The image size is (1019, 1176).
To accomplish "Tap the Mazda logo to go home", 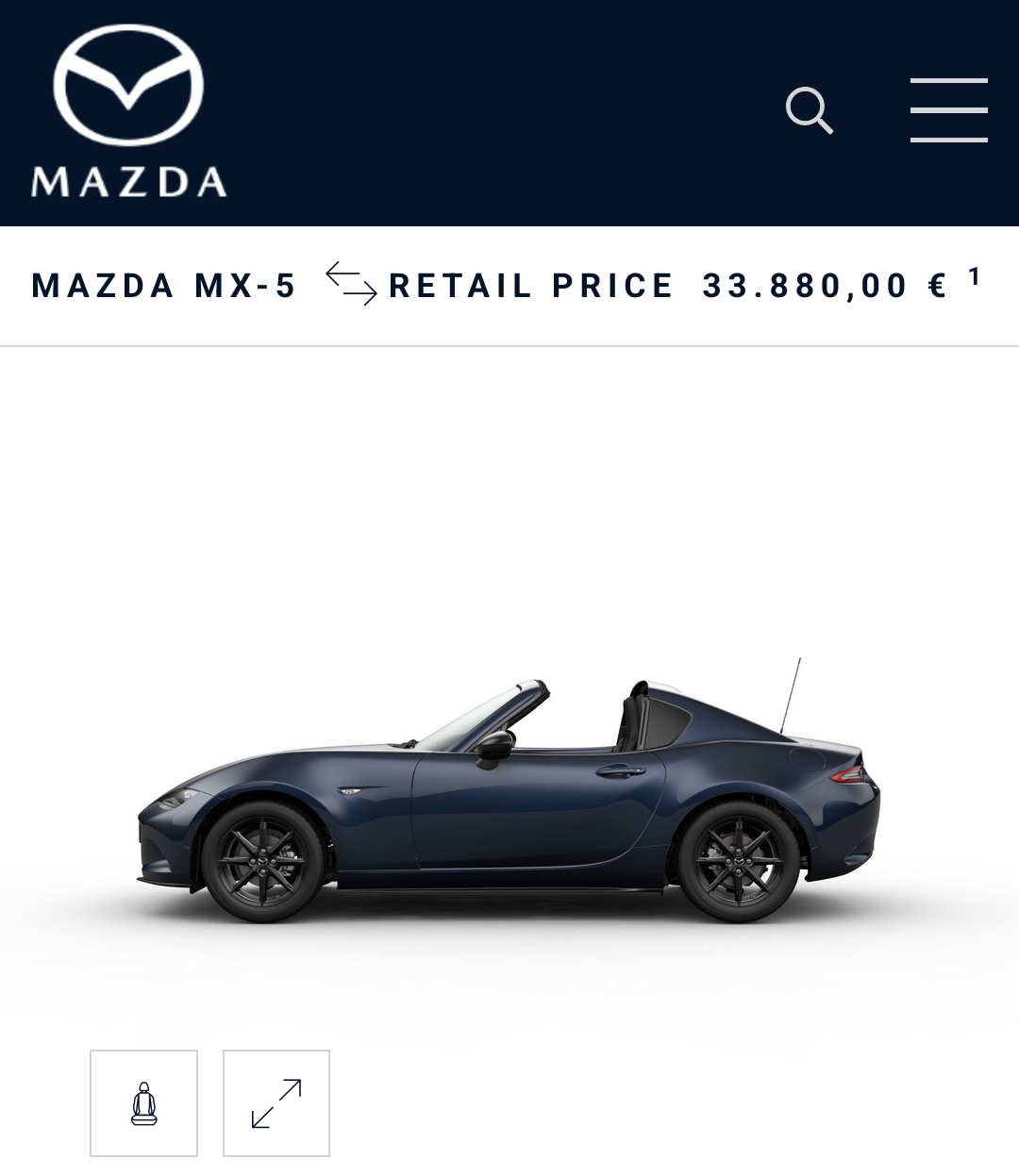I will [128, 111].
